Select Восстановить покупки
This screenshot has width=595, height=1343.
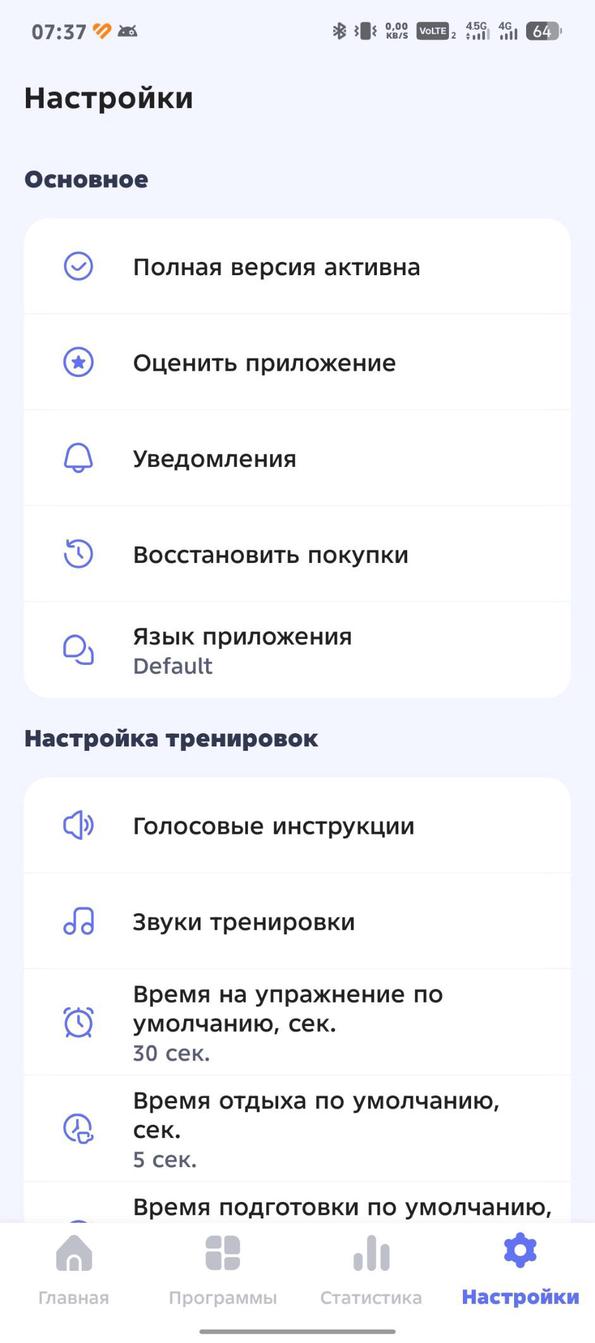coord(297,555)
